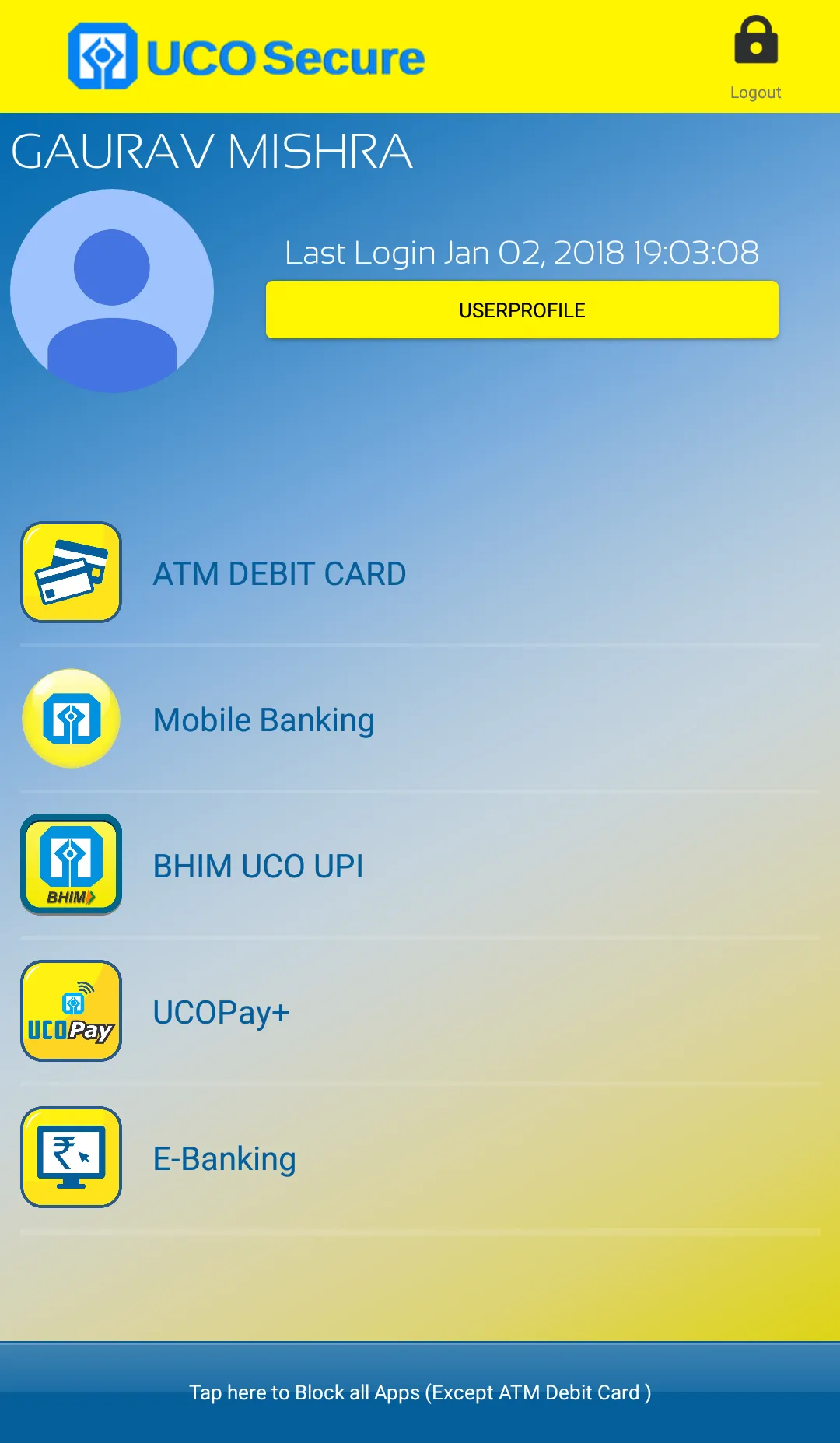Tap the UCOPay+ text entry
This screenshot has height=1443, width=840.
coord(220,1011)
